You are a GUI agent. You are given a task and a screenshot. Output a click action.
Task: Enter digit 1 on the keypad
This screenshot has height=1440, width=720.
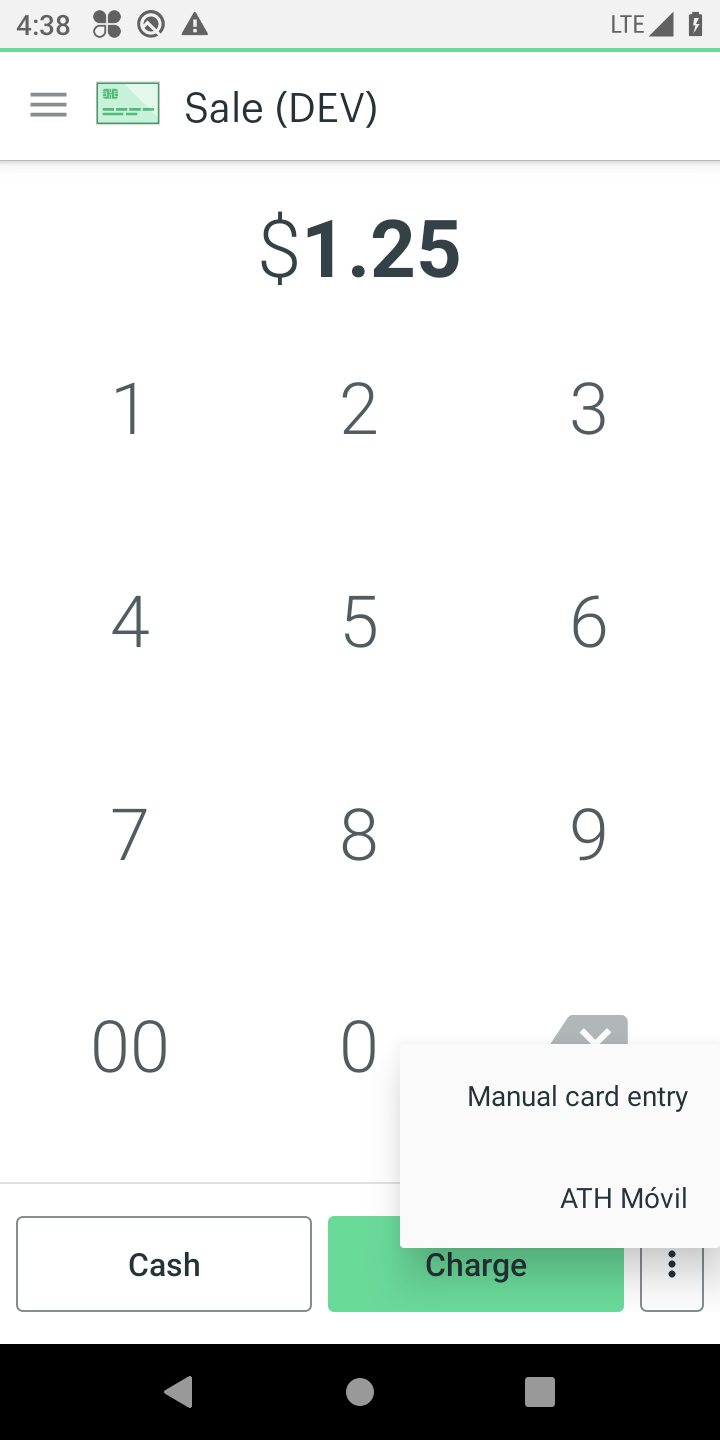point(129,409)
